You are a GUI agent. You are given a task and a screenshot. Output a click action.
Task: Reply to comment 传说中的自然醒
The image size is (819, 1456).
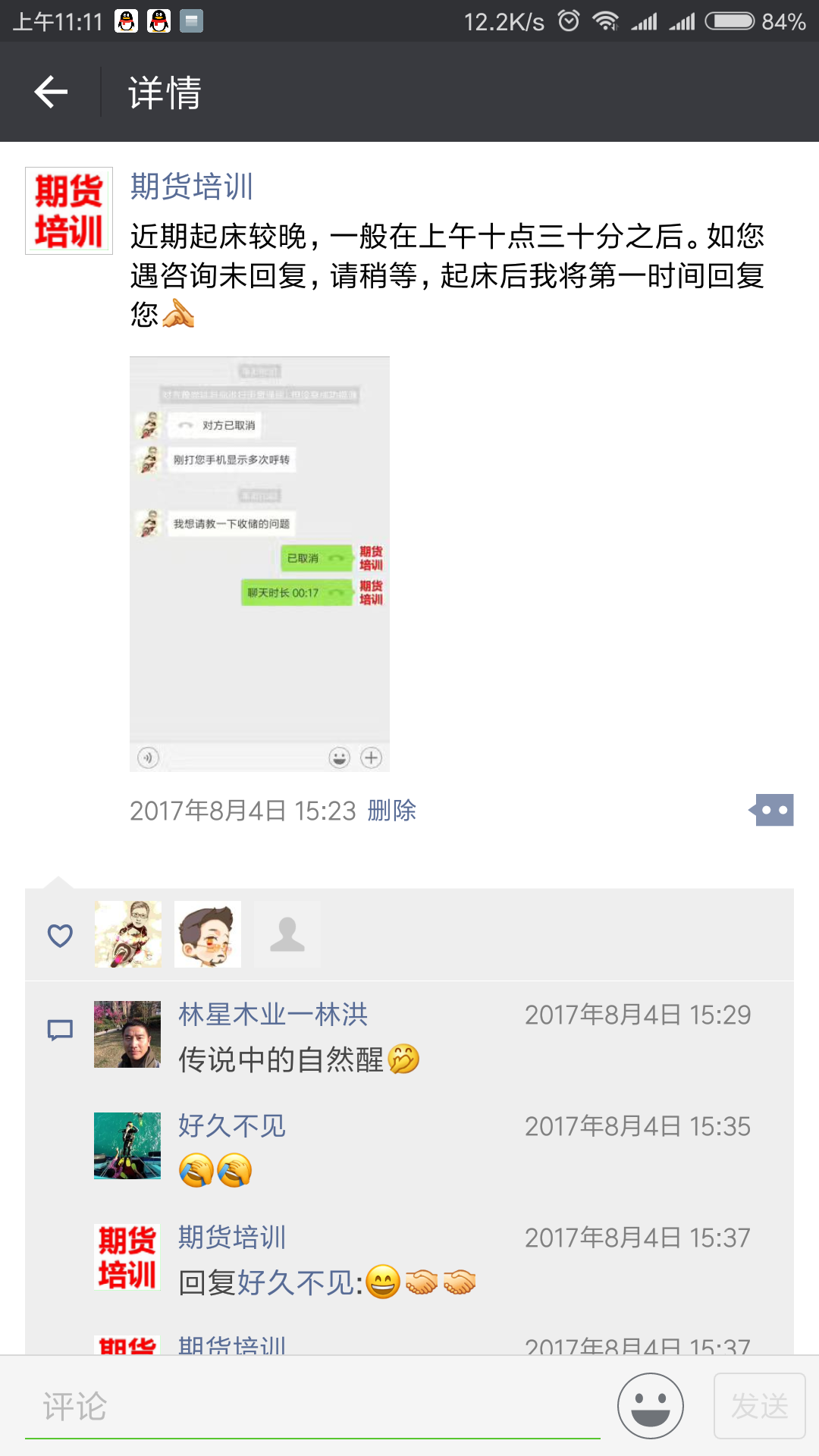(x=299, y=1059)
